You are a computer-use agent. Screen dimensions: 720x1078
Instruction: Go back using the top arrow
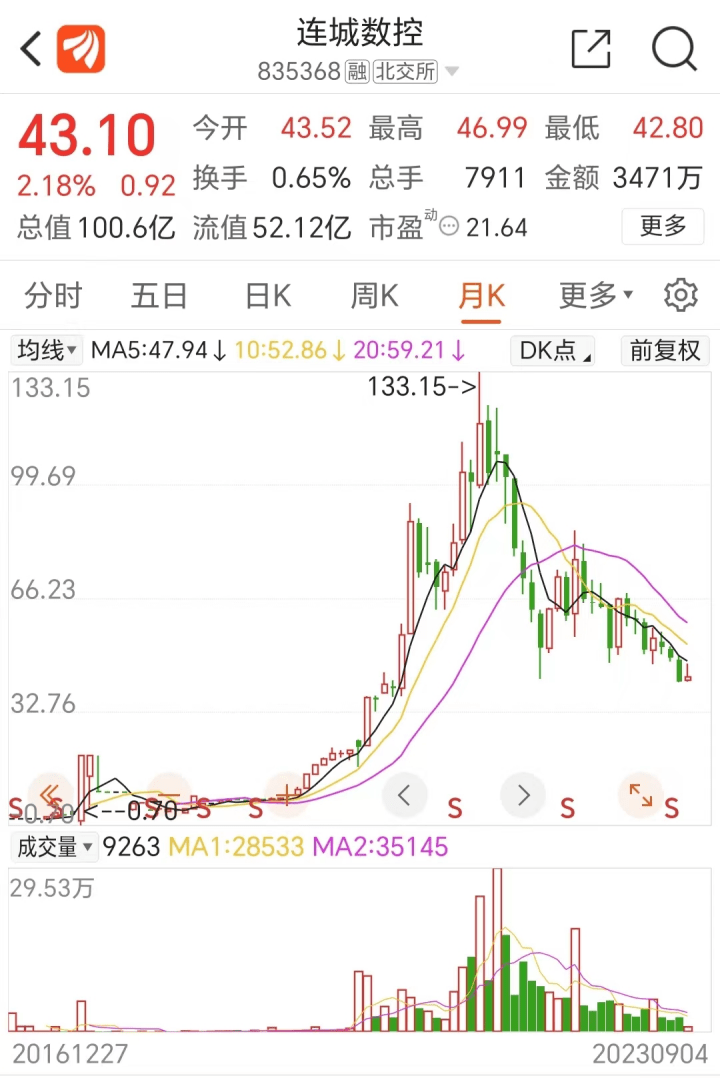click(32, 48)
